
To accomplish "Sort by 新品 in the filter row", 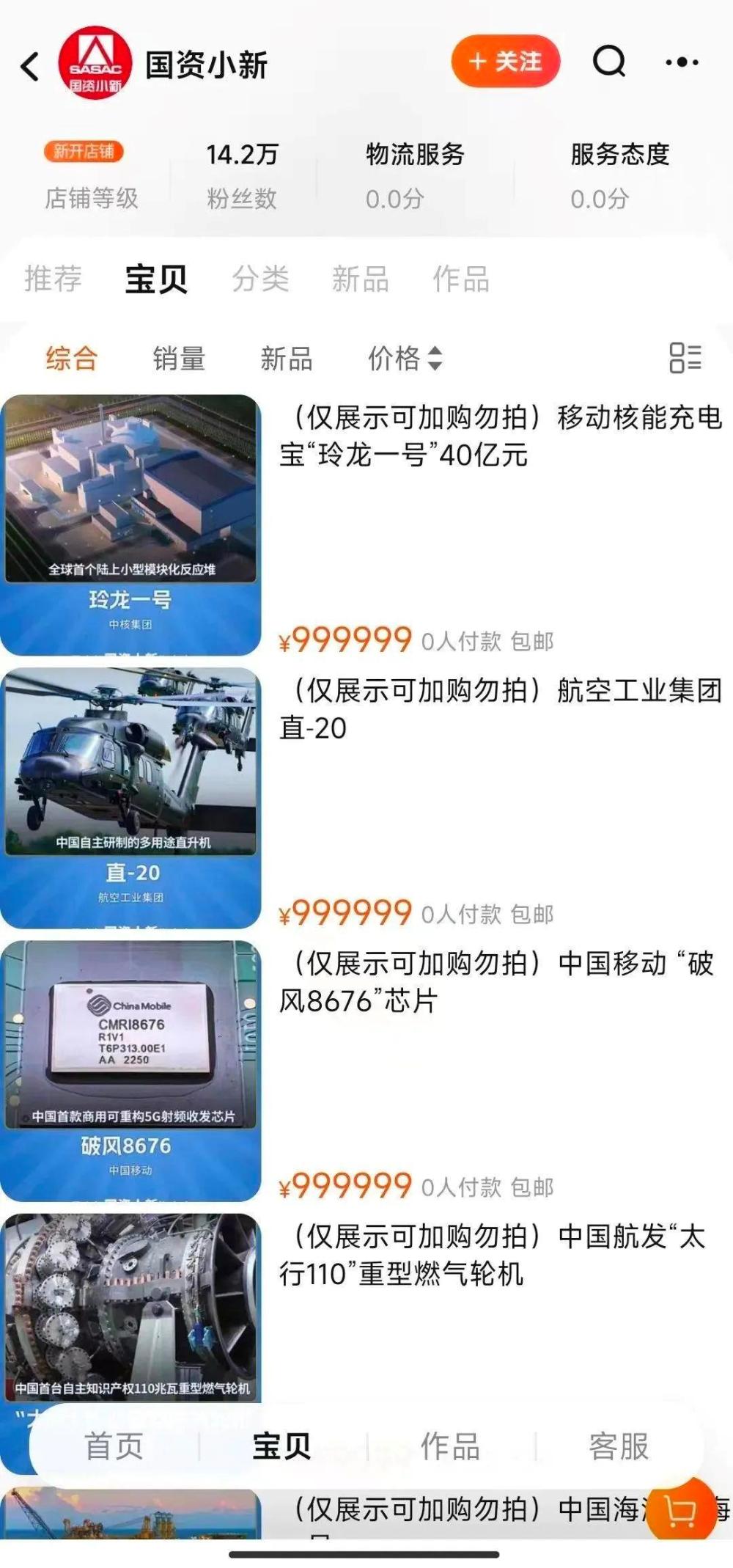I will [x=287, y=359].
